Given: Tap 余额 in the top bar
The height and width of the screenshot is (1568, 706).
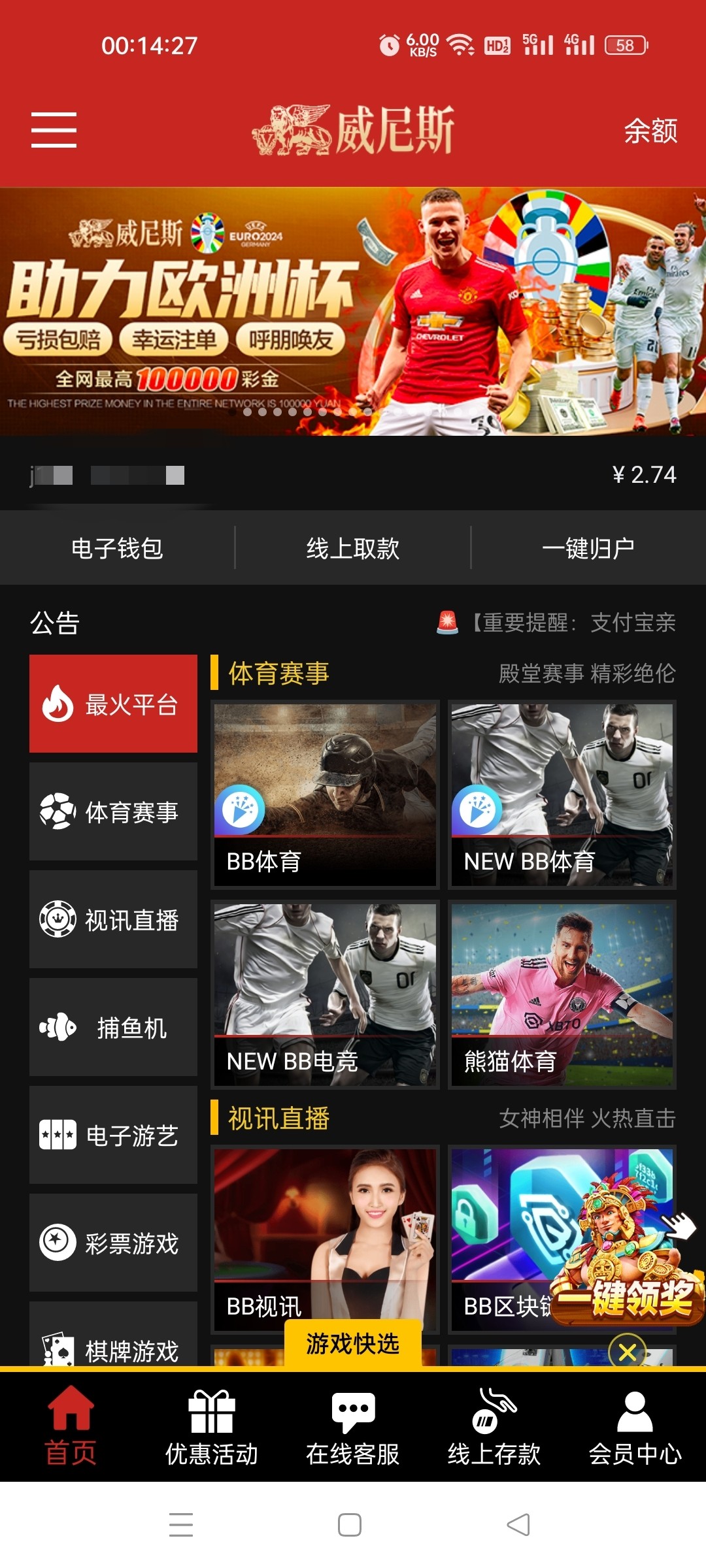Looking at the screenshot, I should (x=650, y=131).
